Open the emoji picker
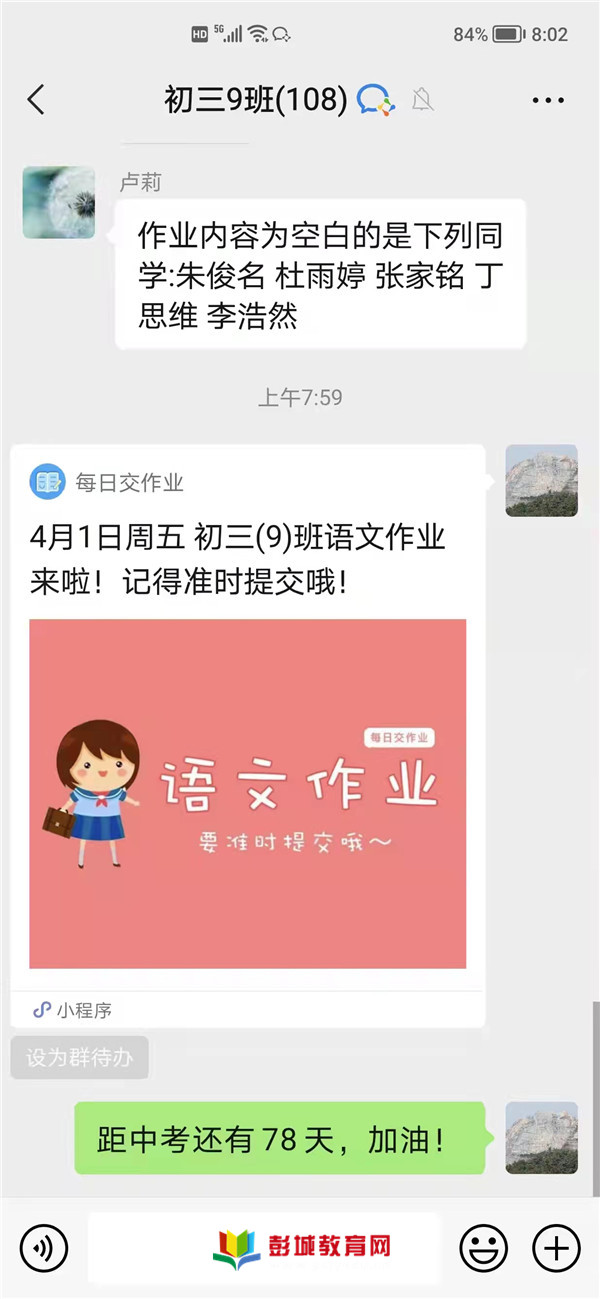Image resolution: width=600 pixels, height=1299 pixels. point(483,1247)
